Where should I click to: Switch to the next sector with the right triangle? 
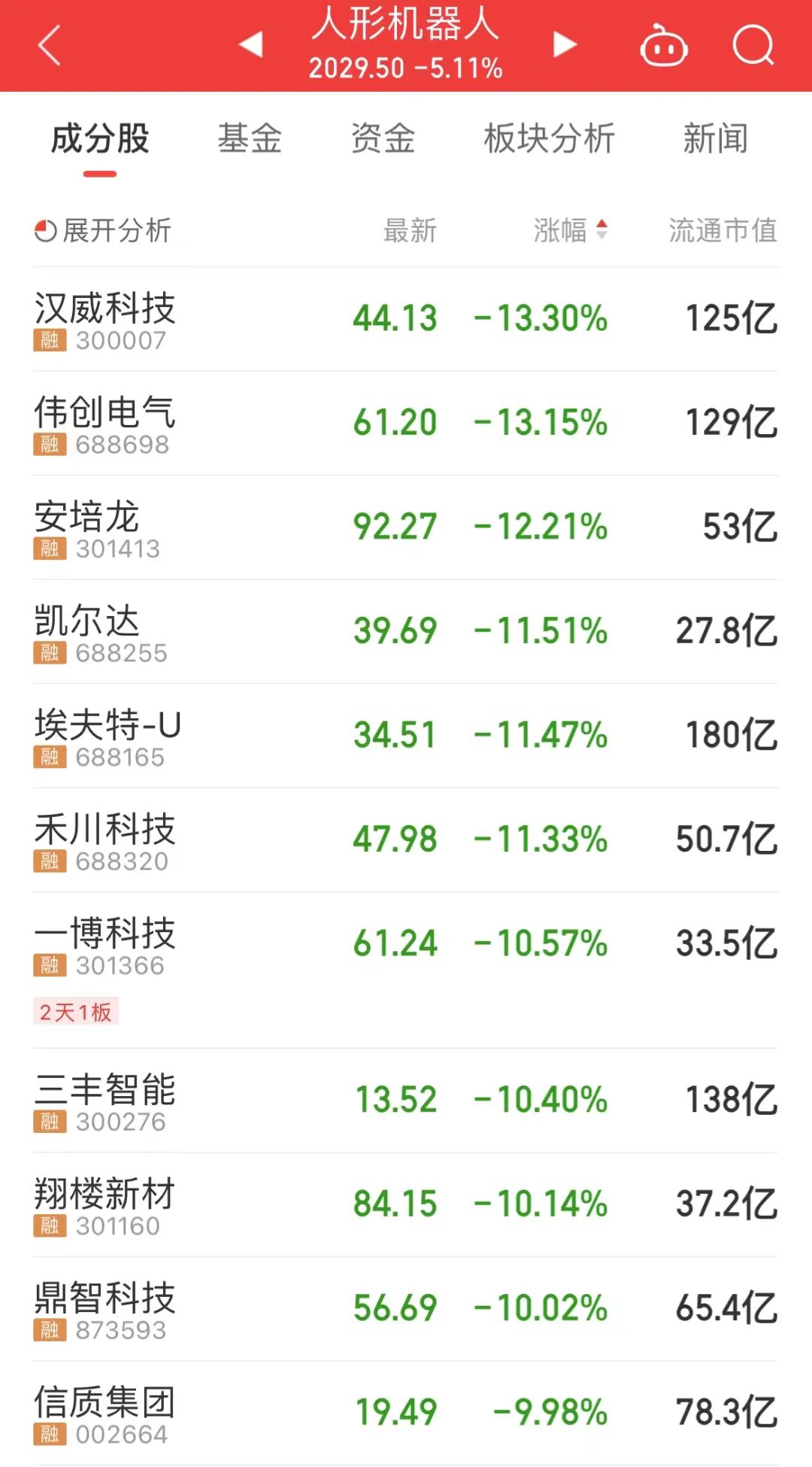564,44
